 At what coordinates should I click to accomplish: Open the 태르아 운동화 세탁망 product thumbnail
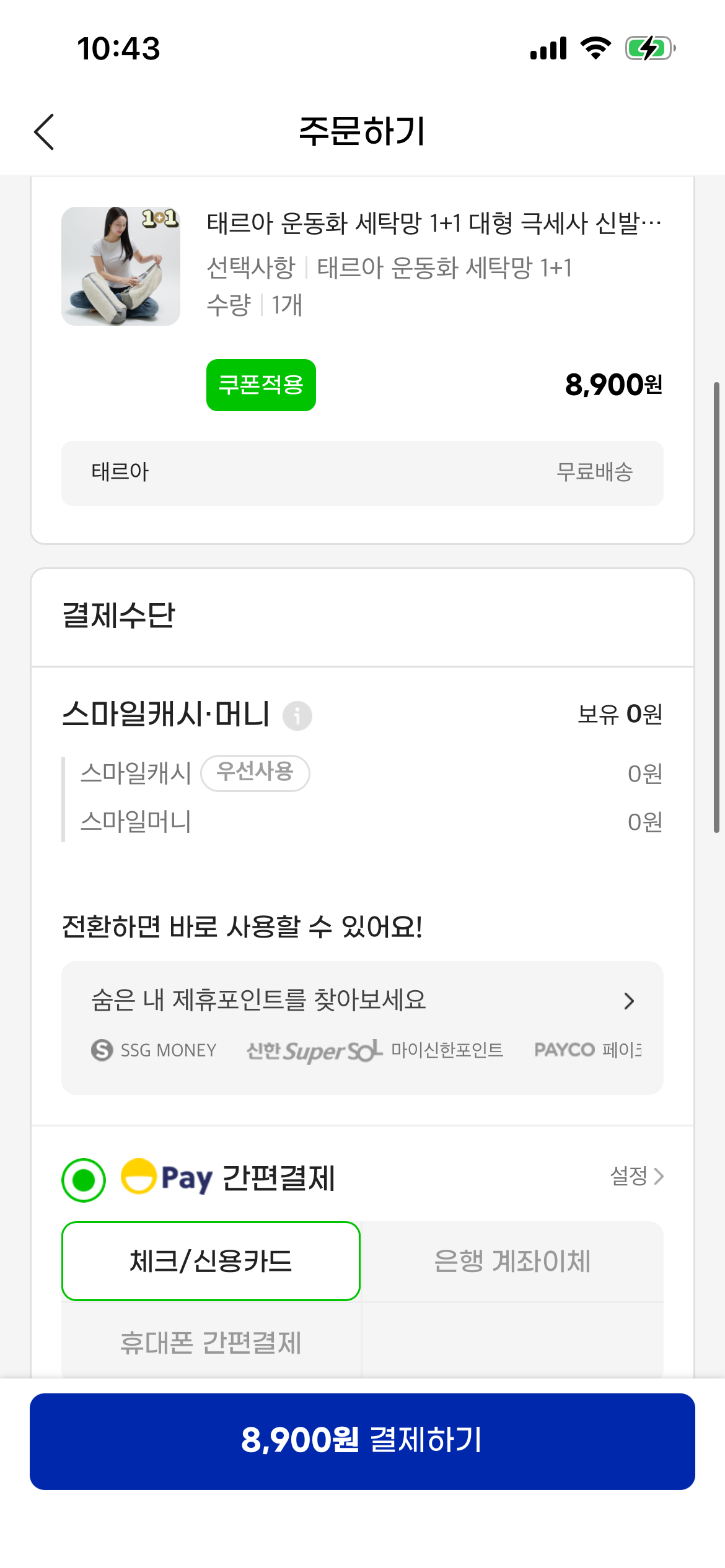click(121, 266)
